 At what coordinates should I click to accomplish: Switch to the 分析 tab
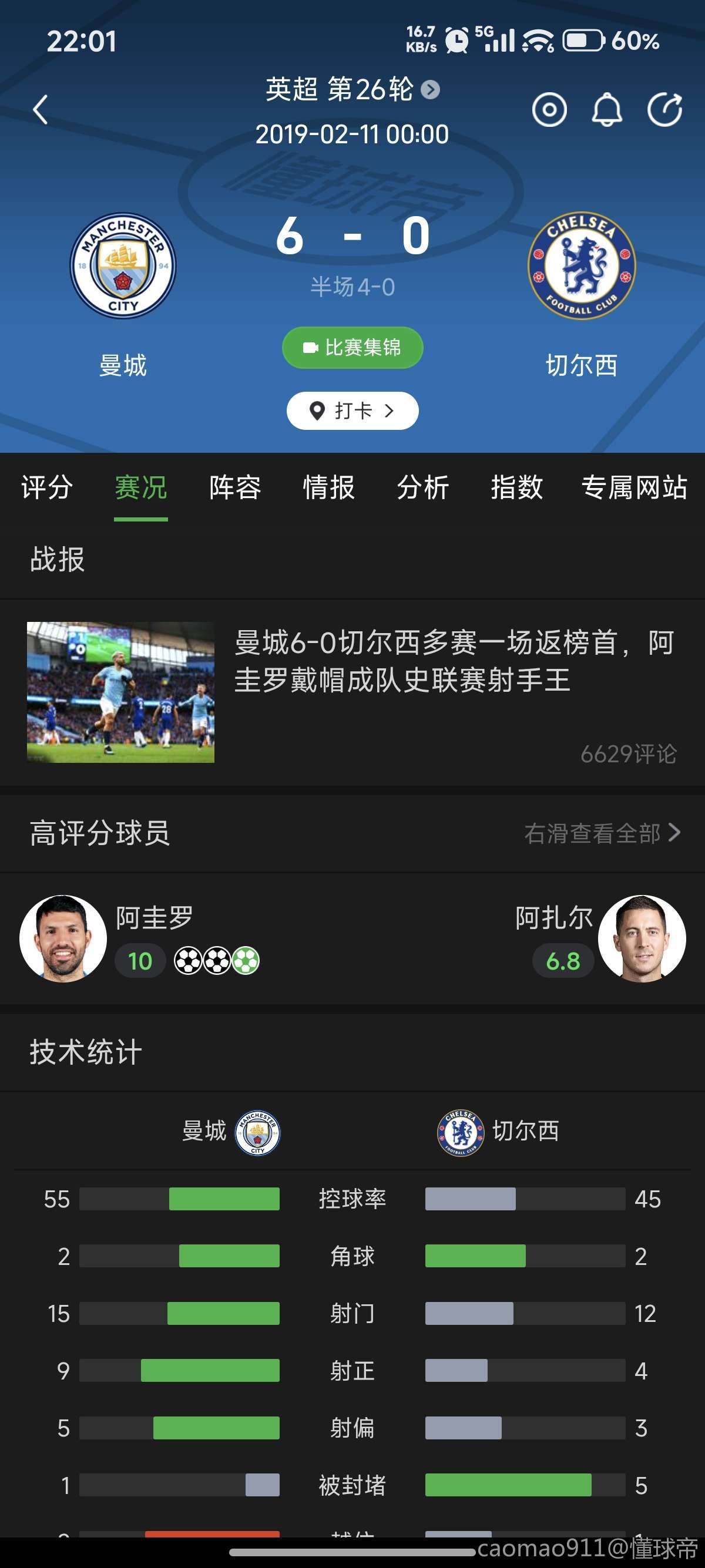pyautogui.click(x=422, y=487)
